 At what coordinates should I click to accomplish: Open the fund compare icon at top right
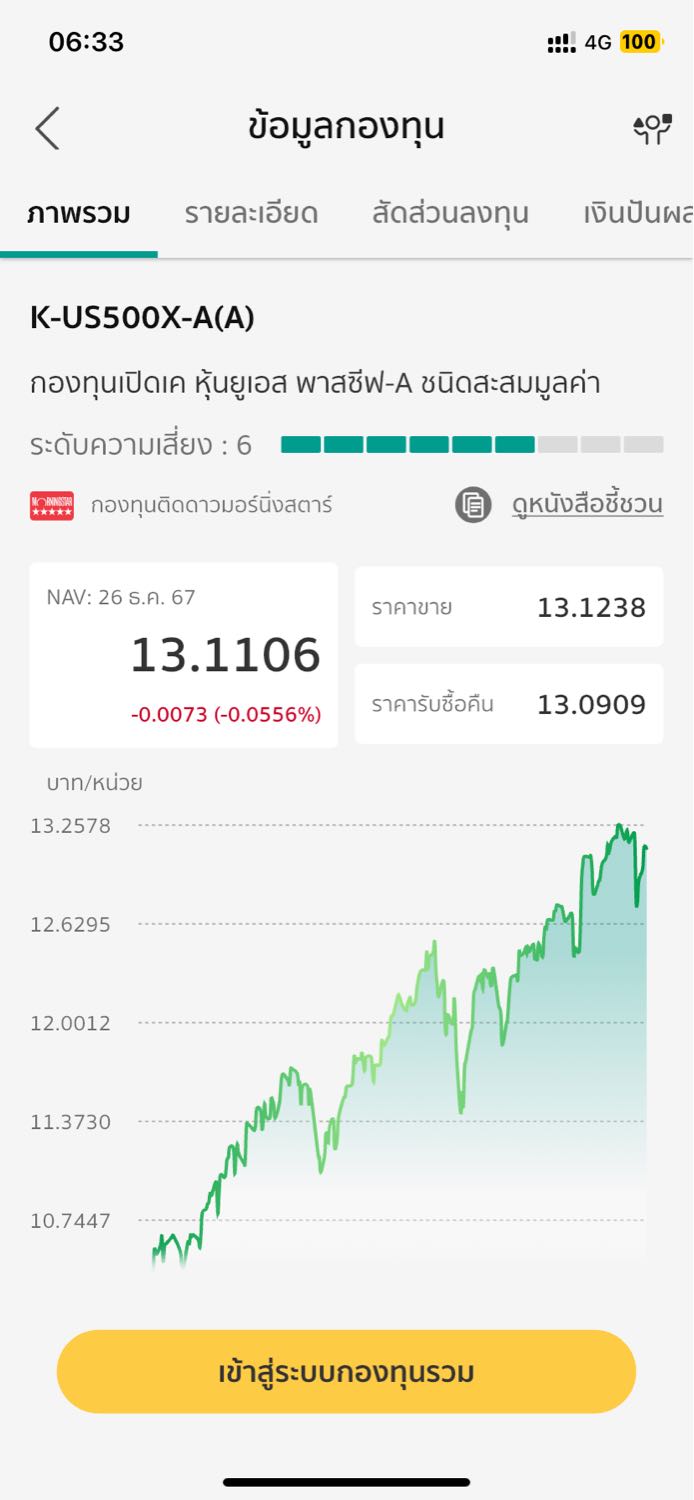point(651,128)
